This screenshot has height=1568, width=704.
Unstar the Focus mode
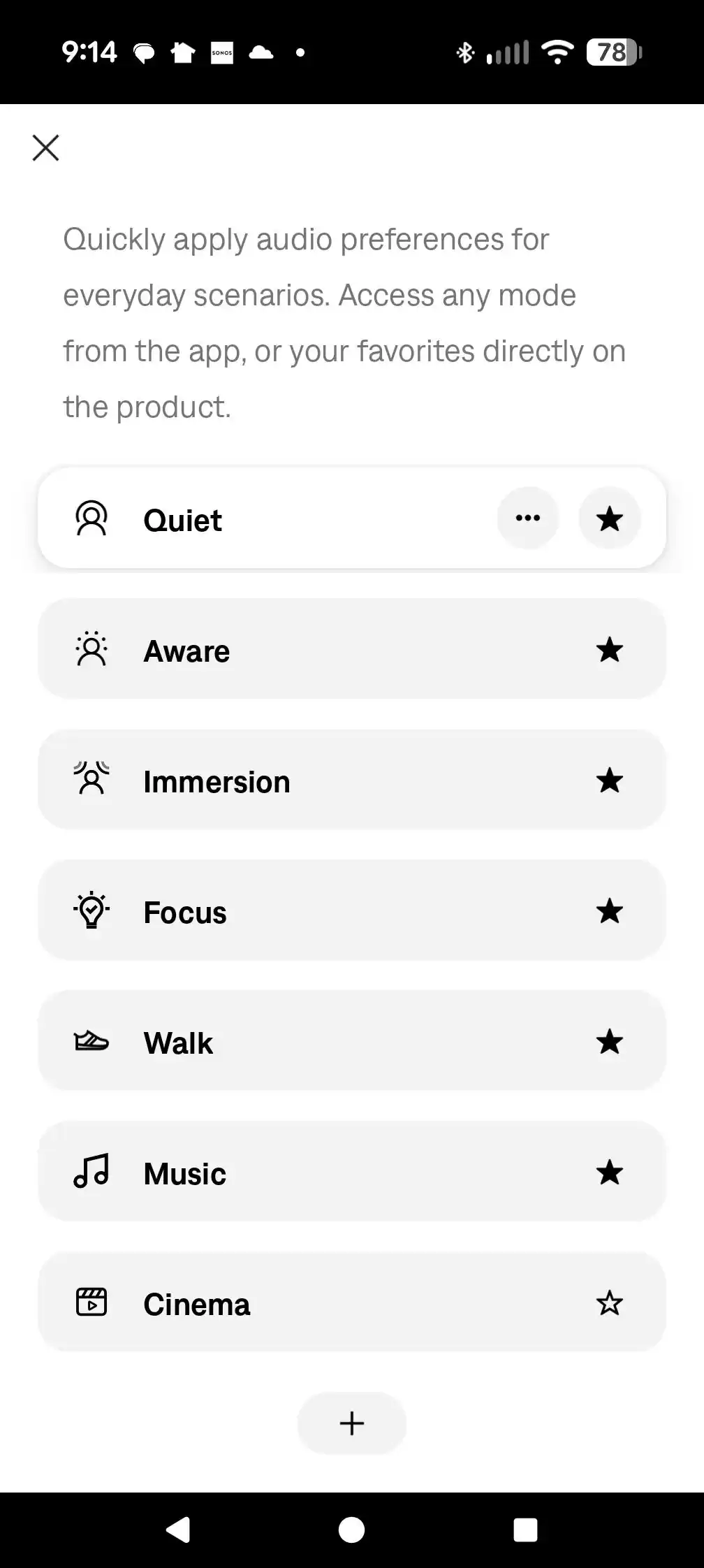point(610,911)
